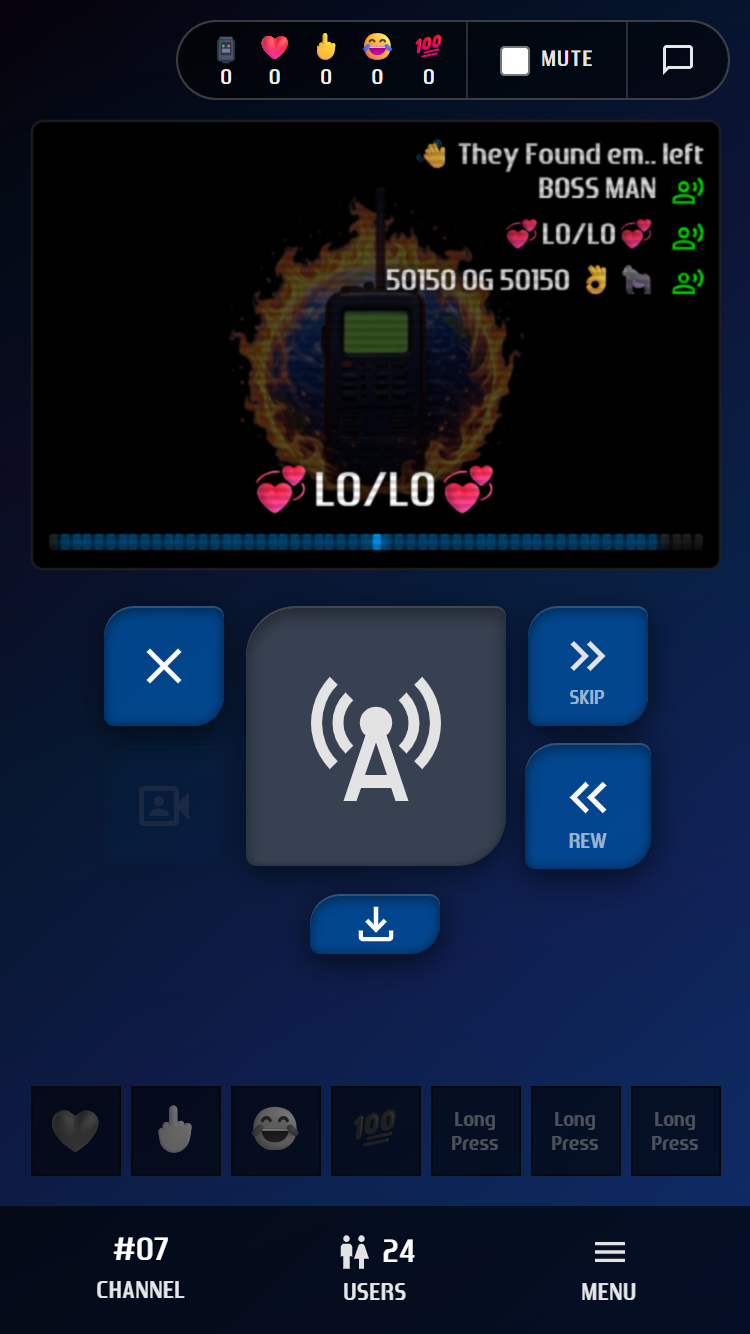Viewport: 750px width, 1334px height.
Task: Tap the download icon below the talk button
Action: pos(374,924)
